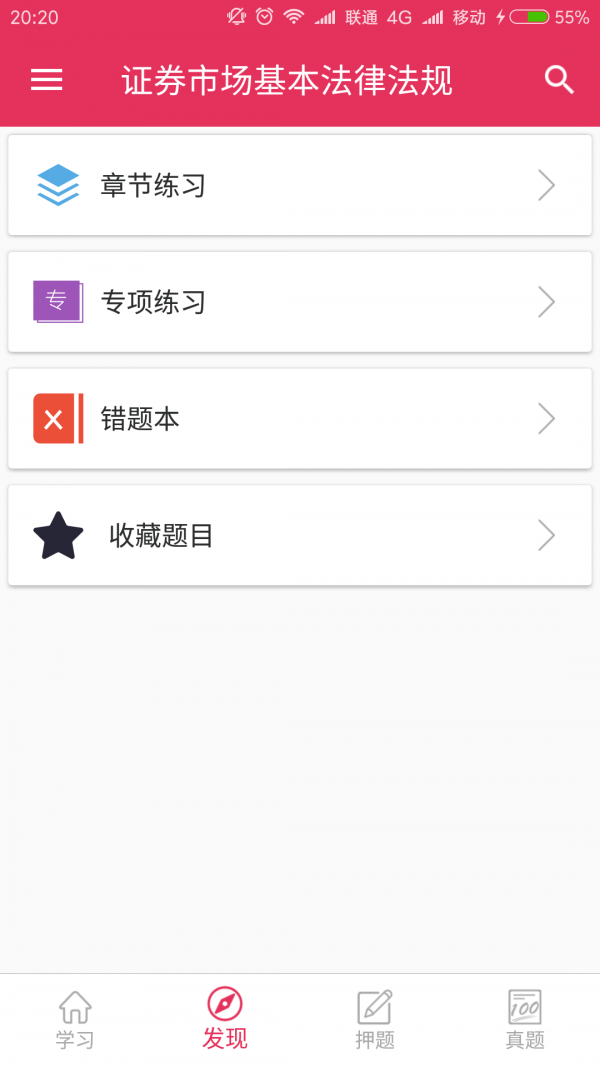
Task: Open the search icon
Action: click(x=559, y=80)
